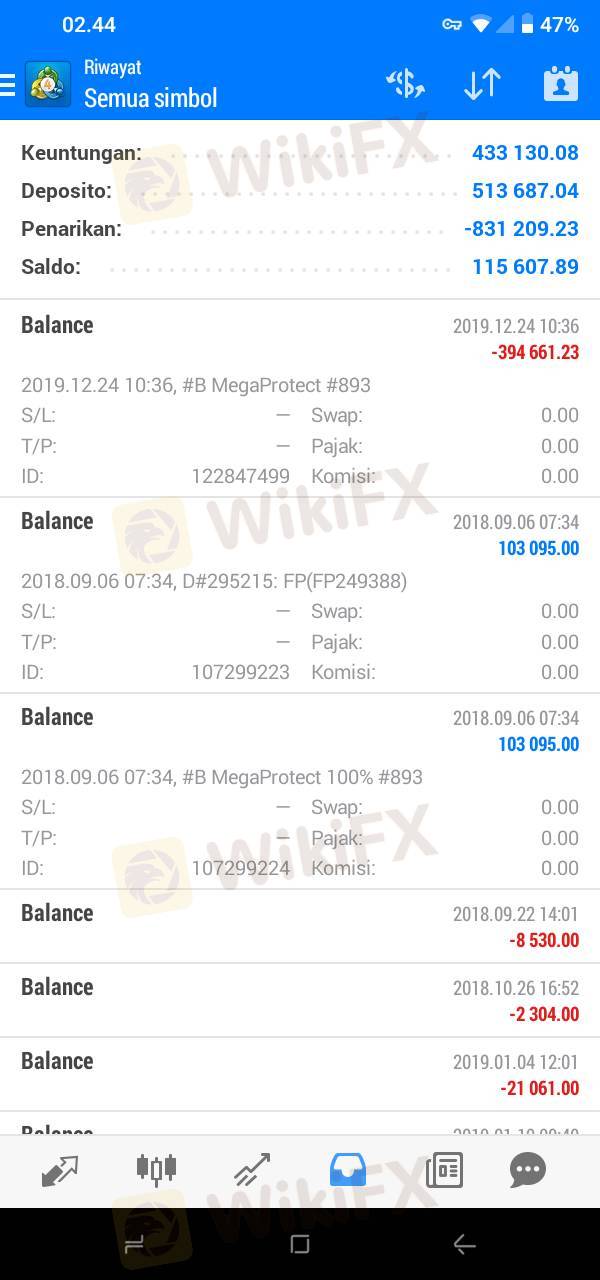
Task: Open the Chat messages tab
Action: pos(528,1170)
